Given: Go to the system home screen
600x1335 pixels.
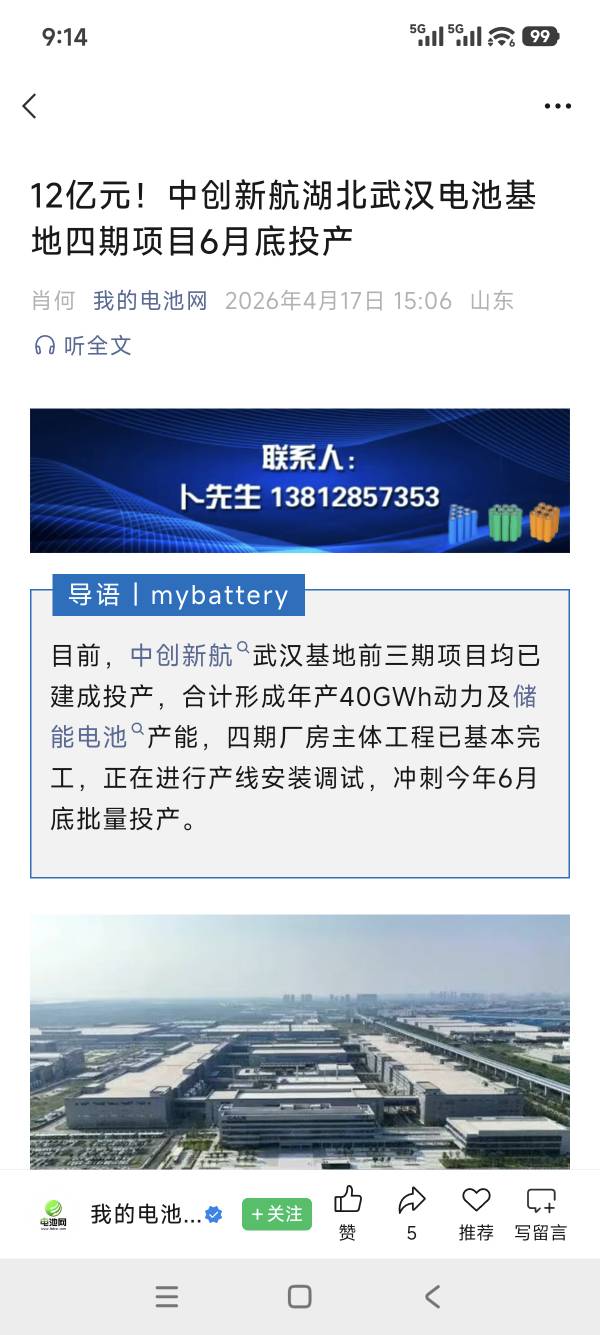Looking at the screenshot, I should [x=299, y=1297].
